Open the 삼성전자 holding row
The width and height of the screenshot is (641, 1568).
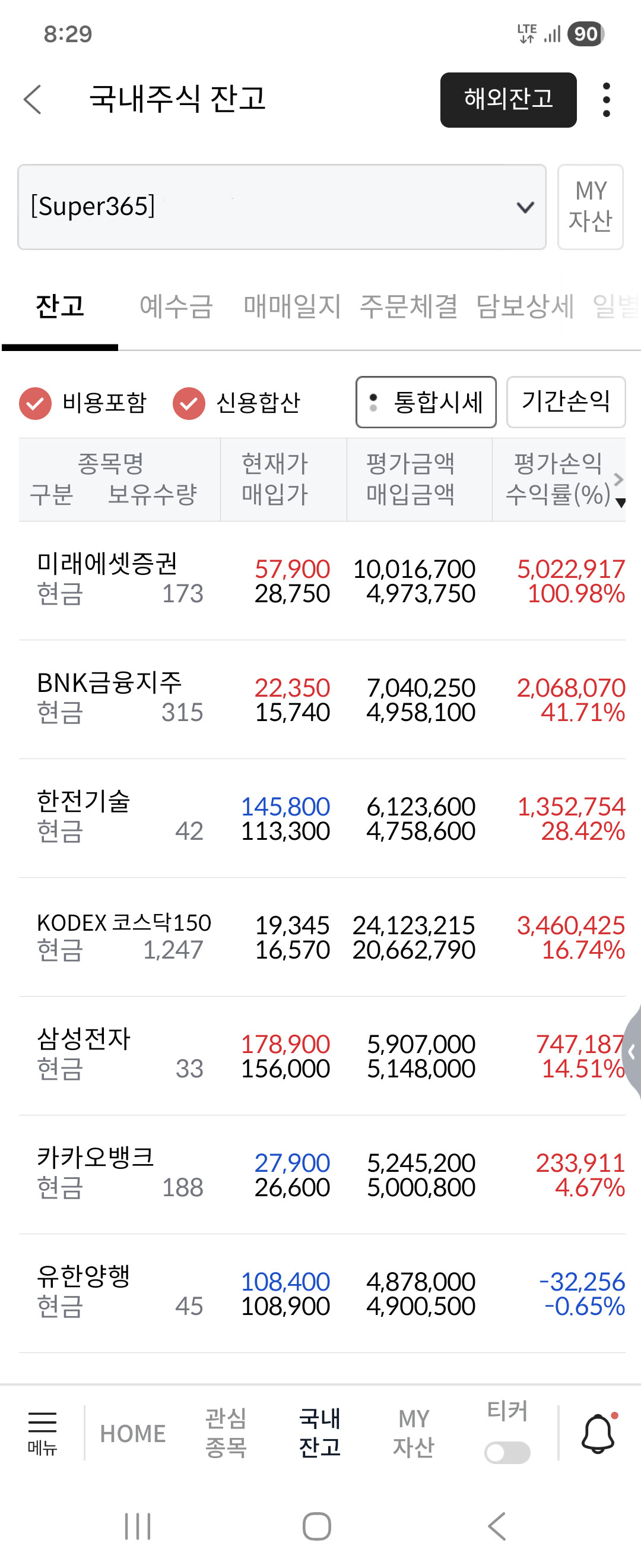pyautogui.click(x=321, y=1055)
